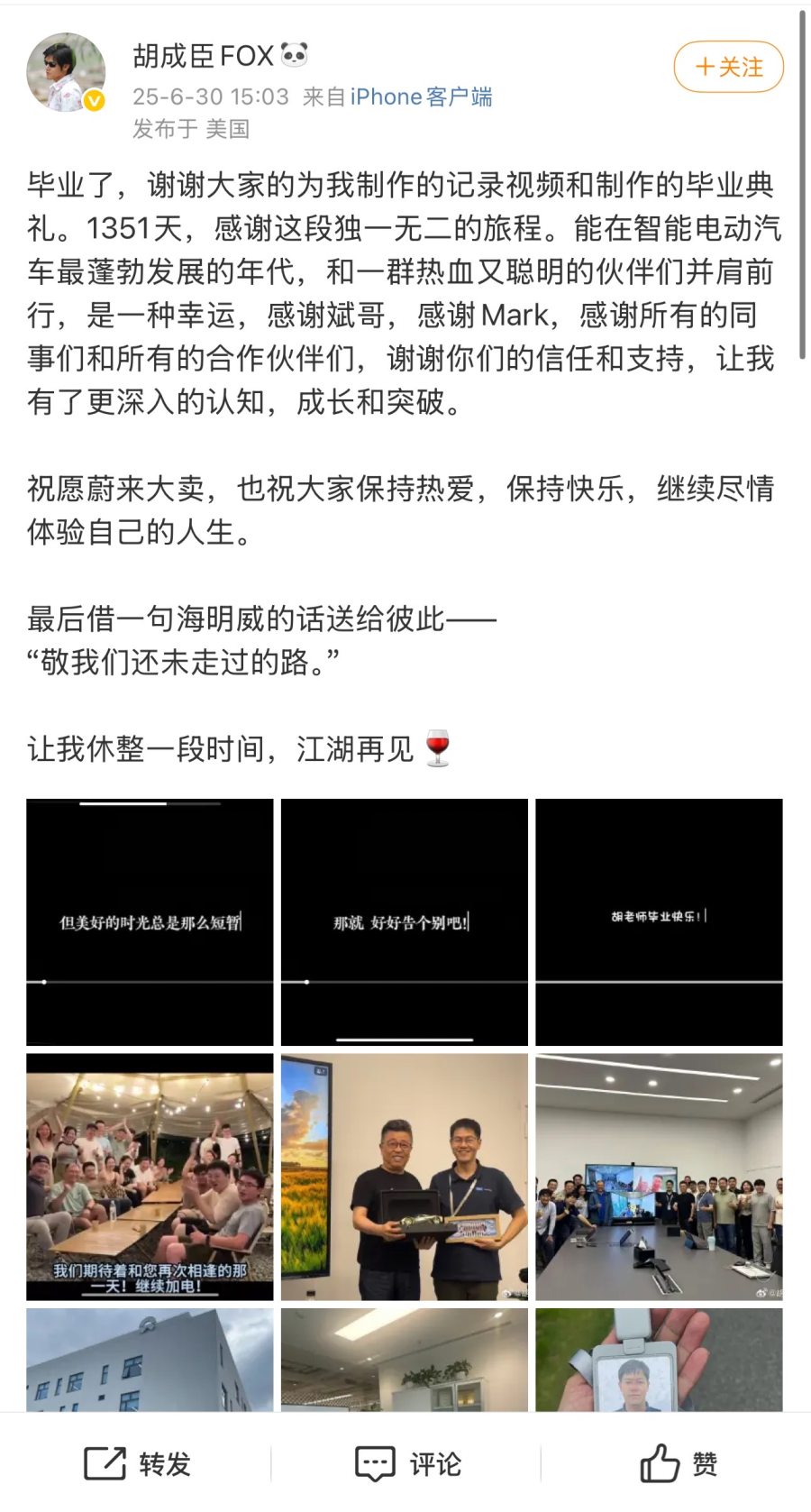Open 胡成臣 FOX's profile avatar
The height and width of the screenshot is (1512, 811).
[x=66, y=73]
